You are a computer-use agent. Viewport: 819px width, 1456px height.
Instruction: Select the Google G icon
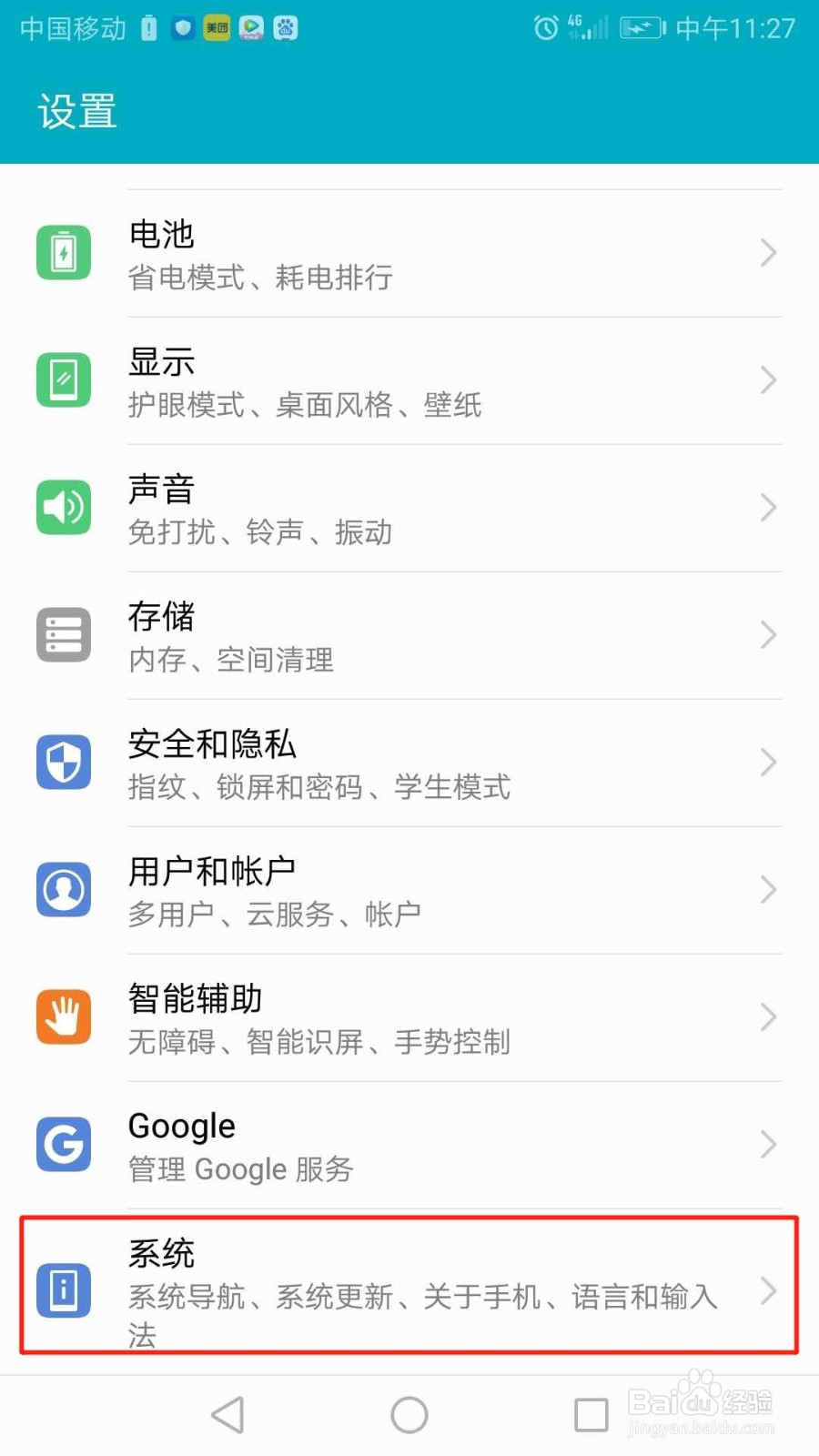click(x=63, y=1144)
